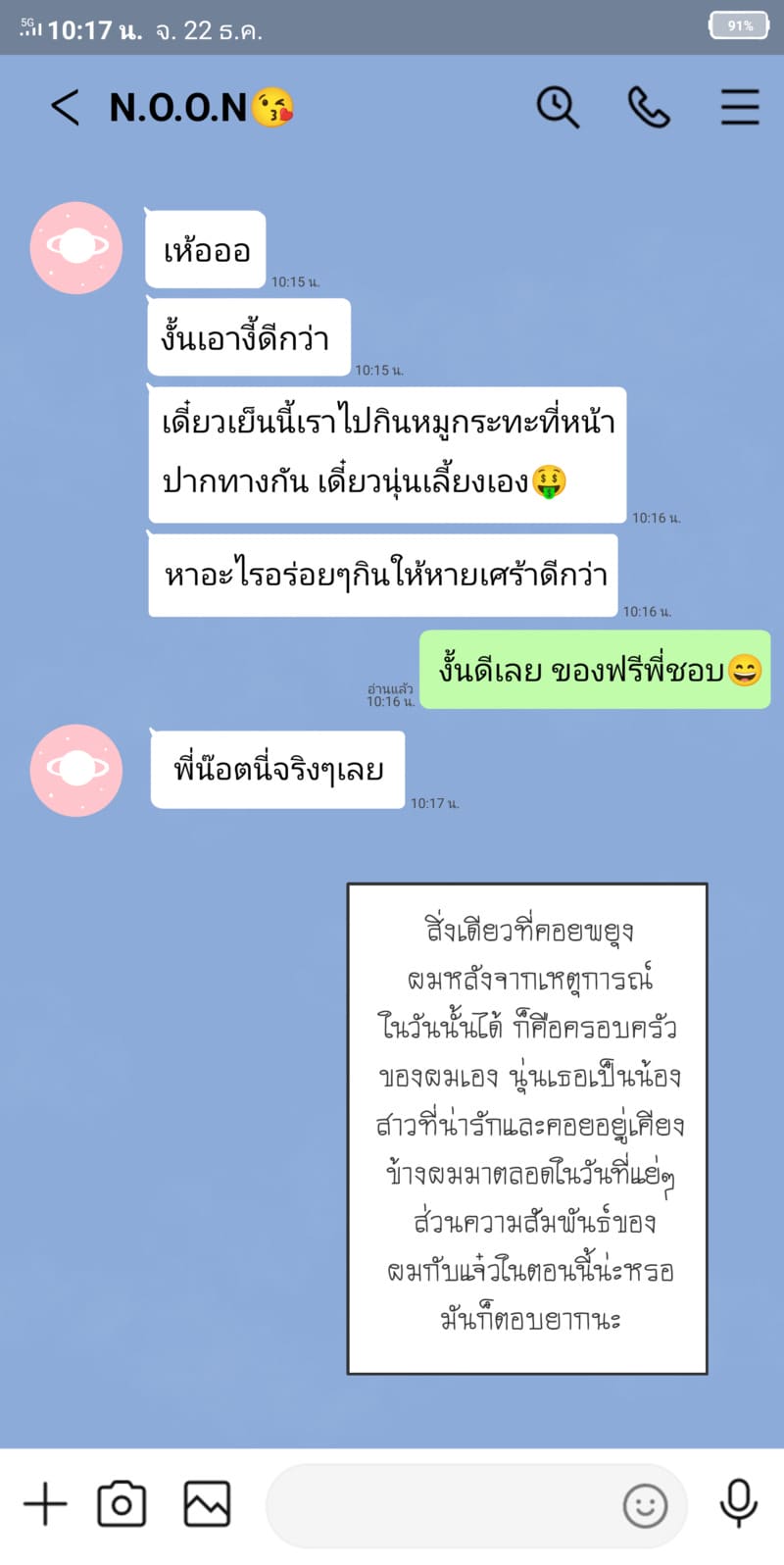The height and width of the screenshot is (1565, 784).
Task: Select the green reply bubble about free food
Action: pos(594,671)
